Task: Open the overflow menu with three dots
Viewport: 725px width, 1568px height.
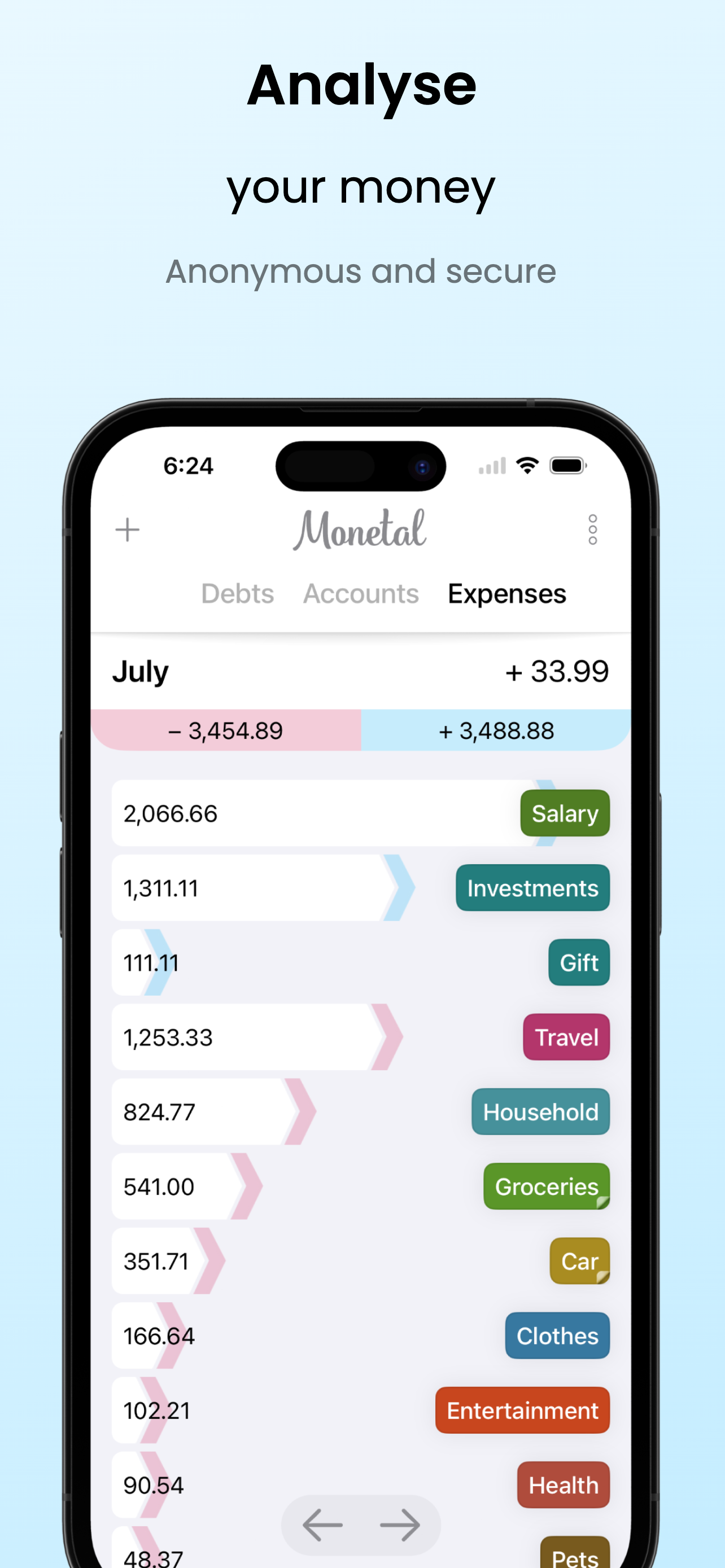Action: 592,529
